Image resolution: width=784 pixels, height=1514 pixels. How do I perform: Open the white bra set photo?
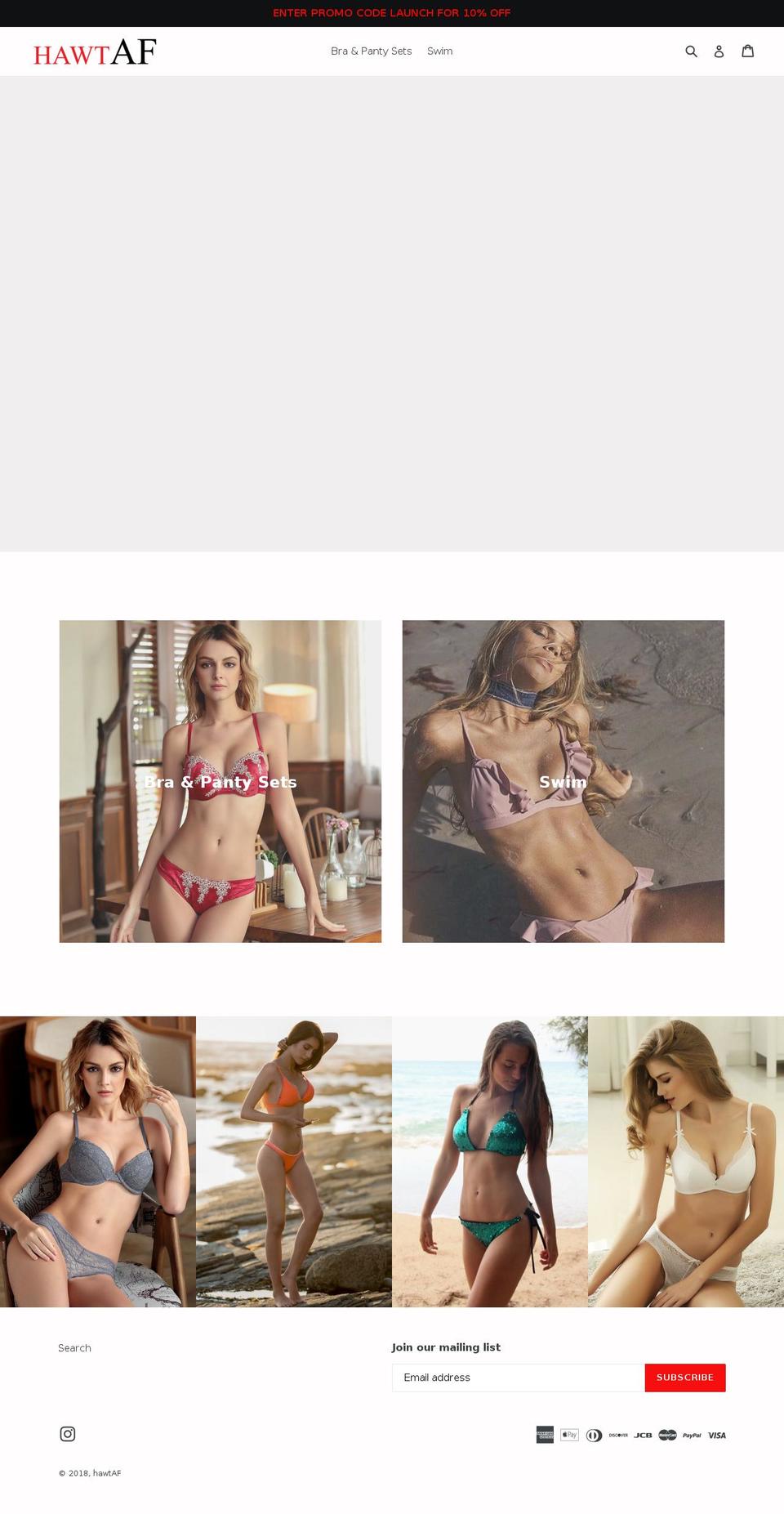(686, 1161)
